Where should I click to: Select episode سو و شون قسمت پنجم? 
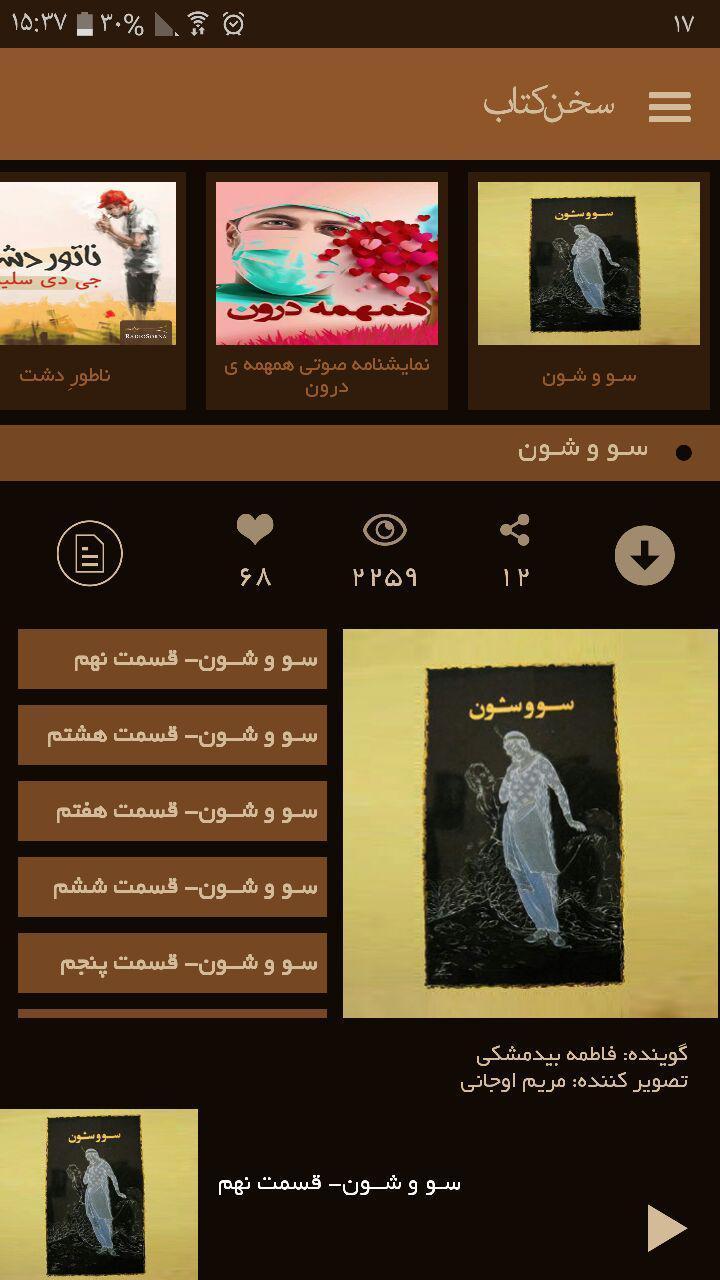(172, 963)
